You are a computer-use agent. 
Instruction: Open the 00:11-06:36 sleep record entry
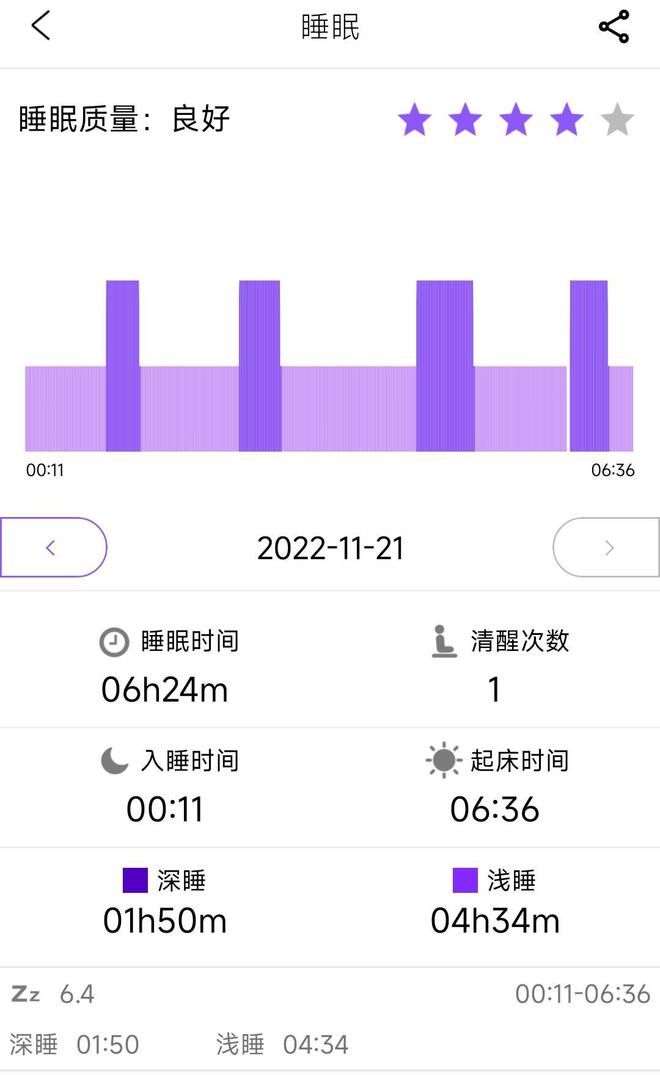tap(330, 1019)
